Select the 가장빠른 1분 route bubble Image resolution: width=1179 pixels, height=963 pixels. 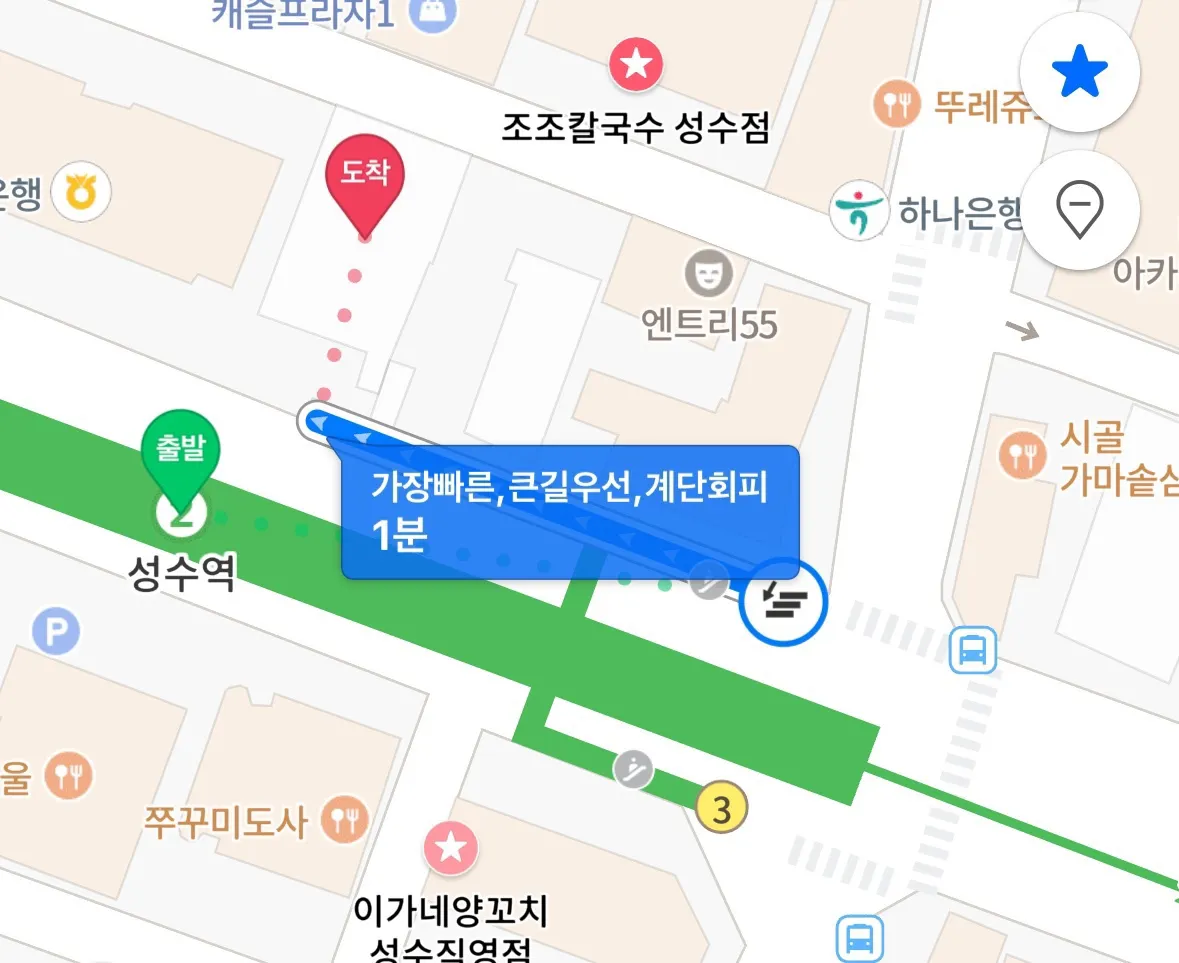[x=570, y=512]
